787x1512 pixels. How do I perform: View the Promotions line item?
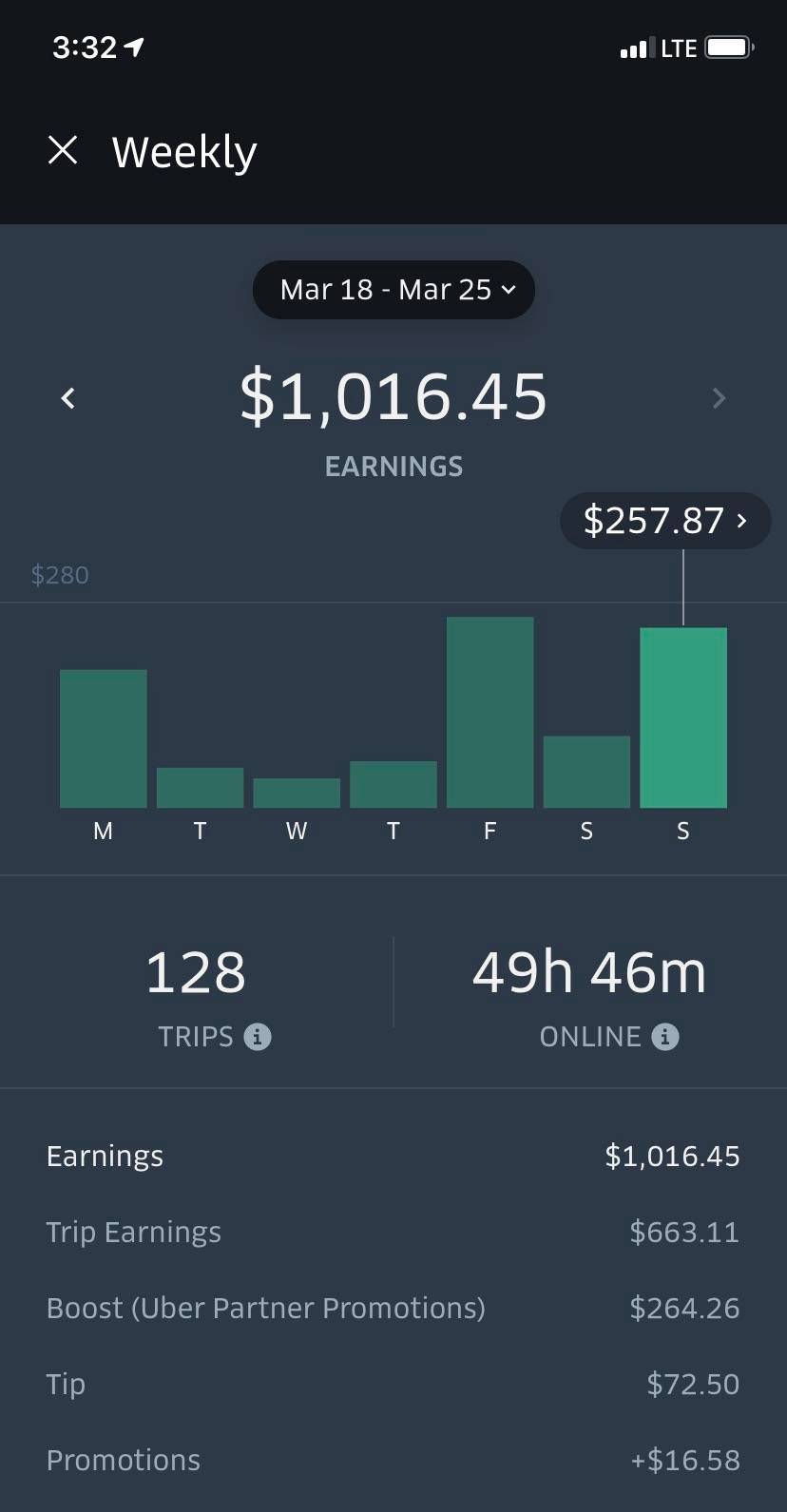pyautogui.click(x=393, y=1460)
